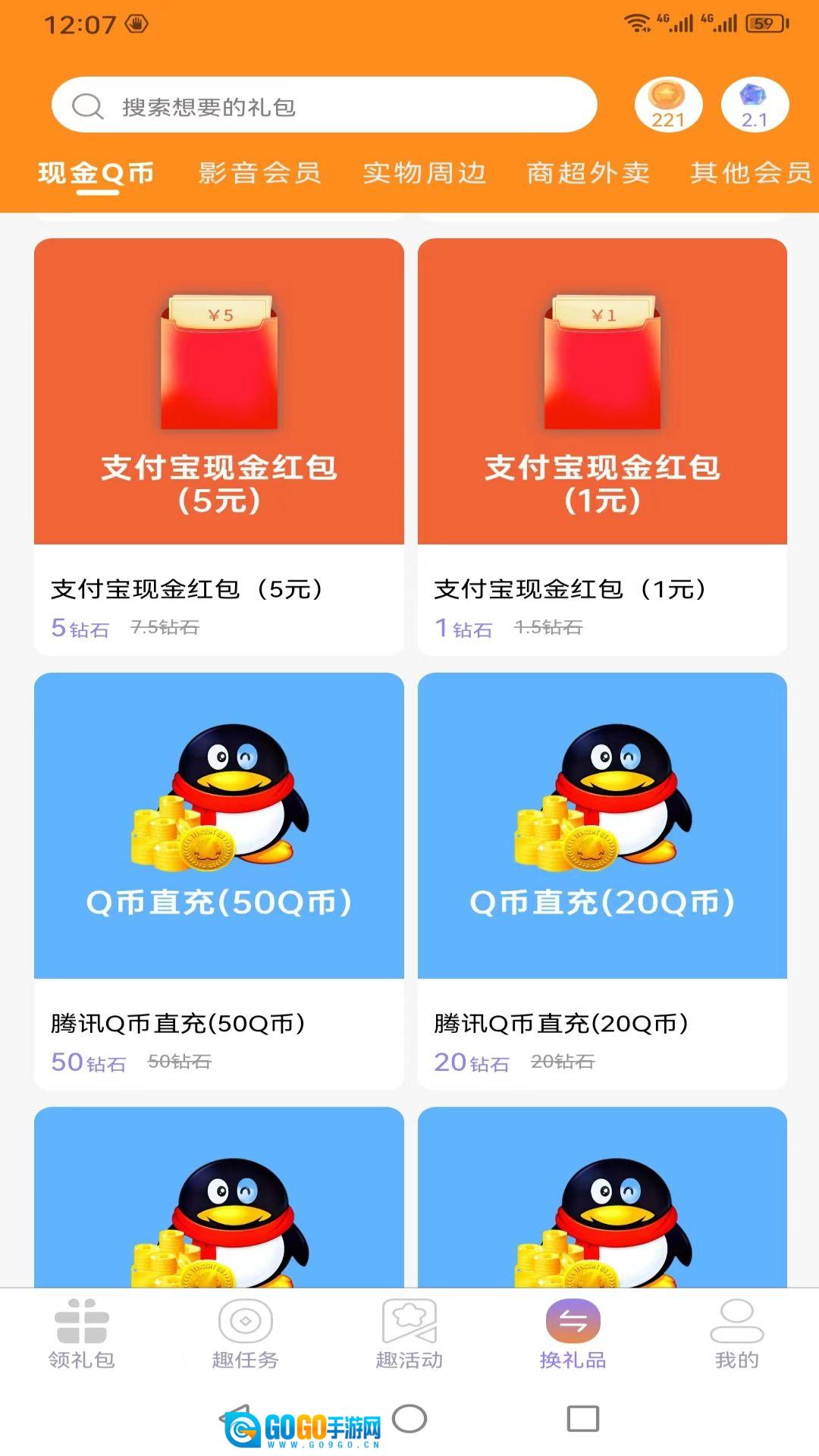The image size is (819, 1456).
Task: Tap the system home button
Action: click(x=409, y=1418)
